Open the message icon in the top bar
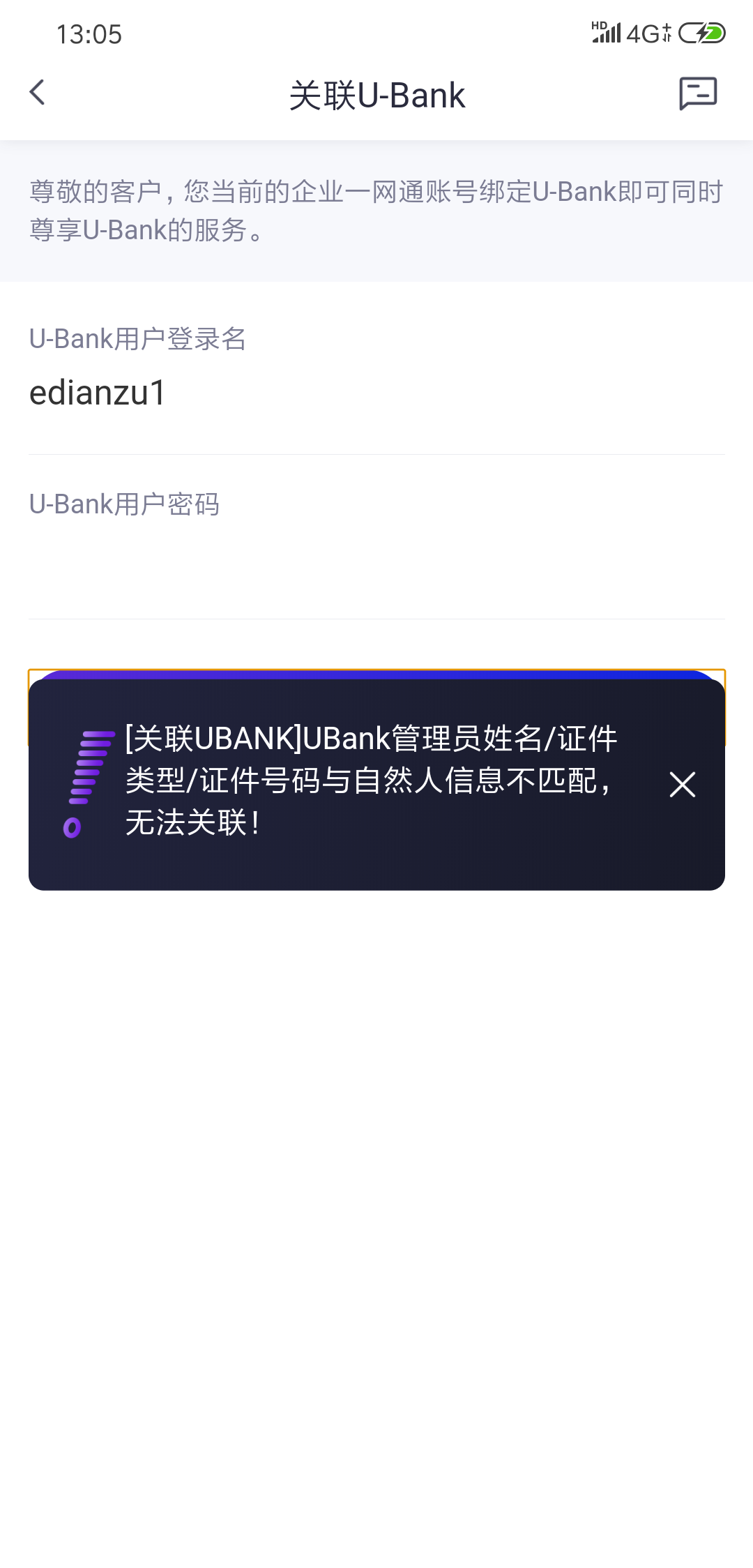Screen dimensions: 753x1568 coord(697,93)
